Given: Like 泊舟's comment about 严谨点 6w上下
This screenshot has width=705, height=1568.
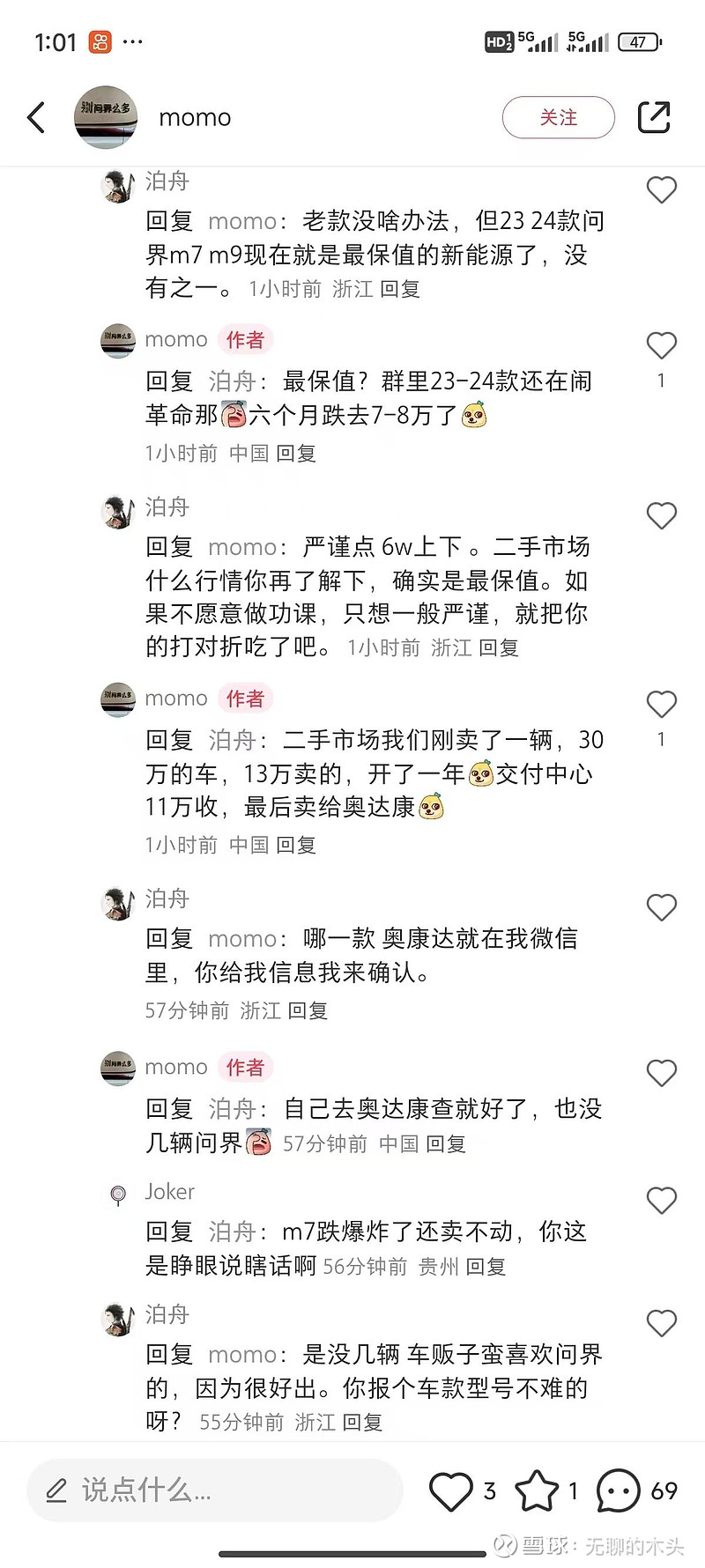Looking at the screenshot, I should 661,515.
